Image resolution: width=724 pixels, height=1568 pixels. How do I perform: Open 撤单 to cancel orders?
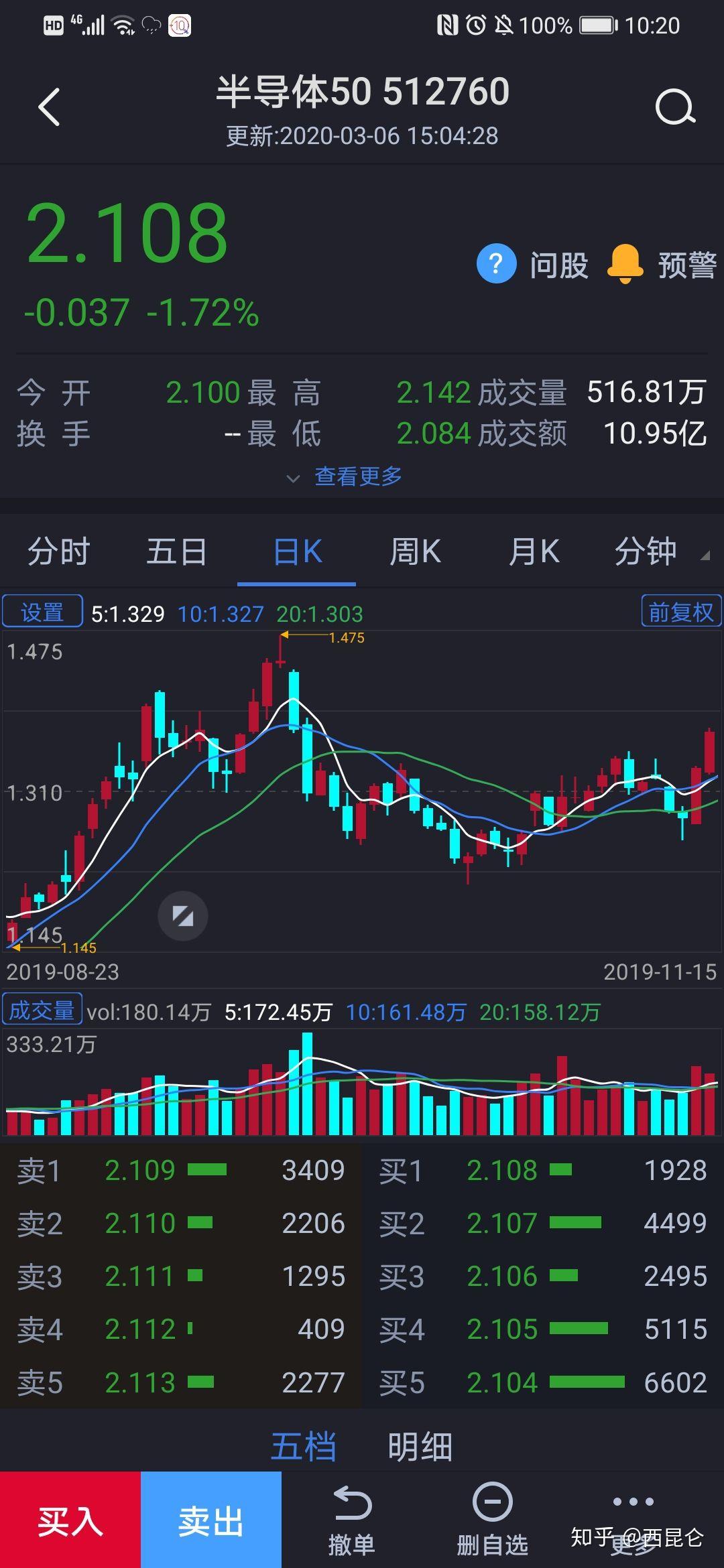click(351, 1521)
